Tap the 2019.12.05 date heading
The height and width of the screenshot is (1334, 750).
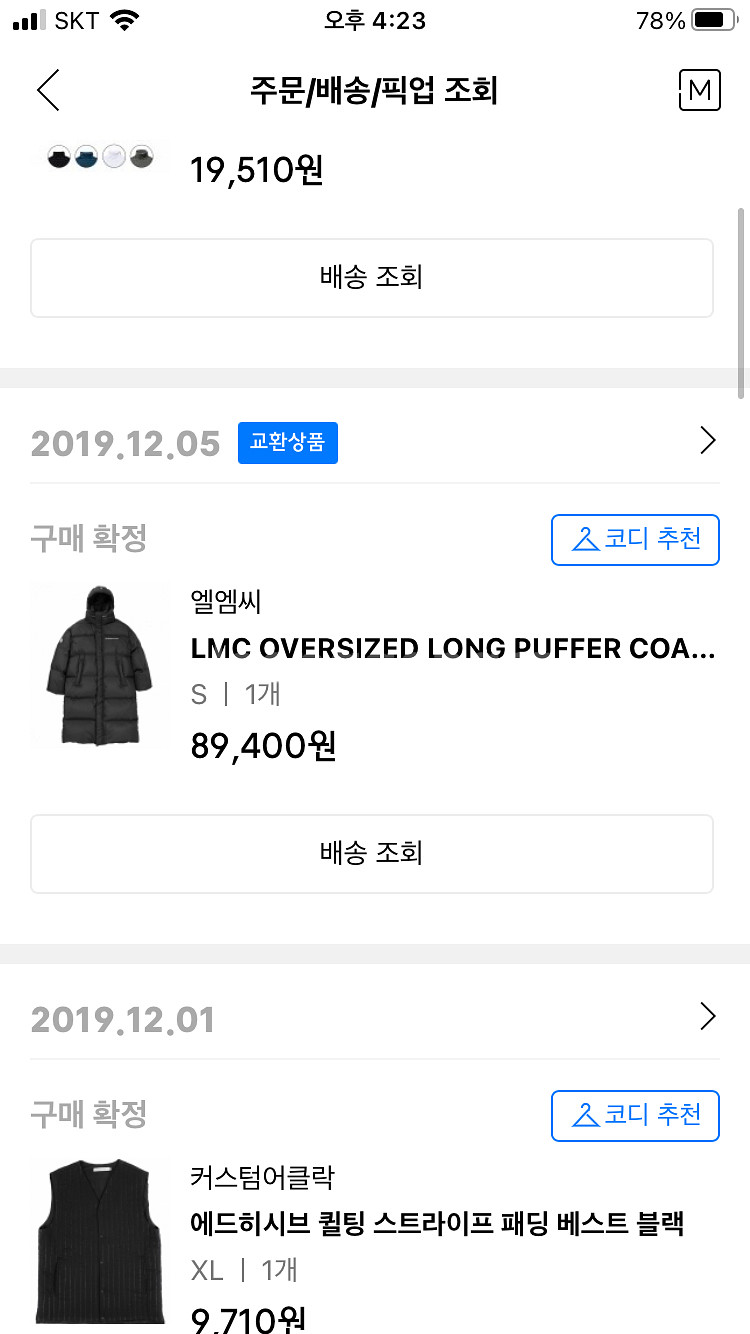coord(123,443)
